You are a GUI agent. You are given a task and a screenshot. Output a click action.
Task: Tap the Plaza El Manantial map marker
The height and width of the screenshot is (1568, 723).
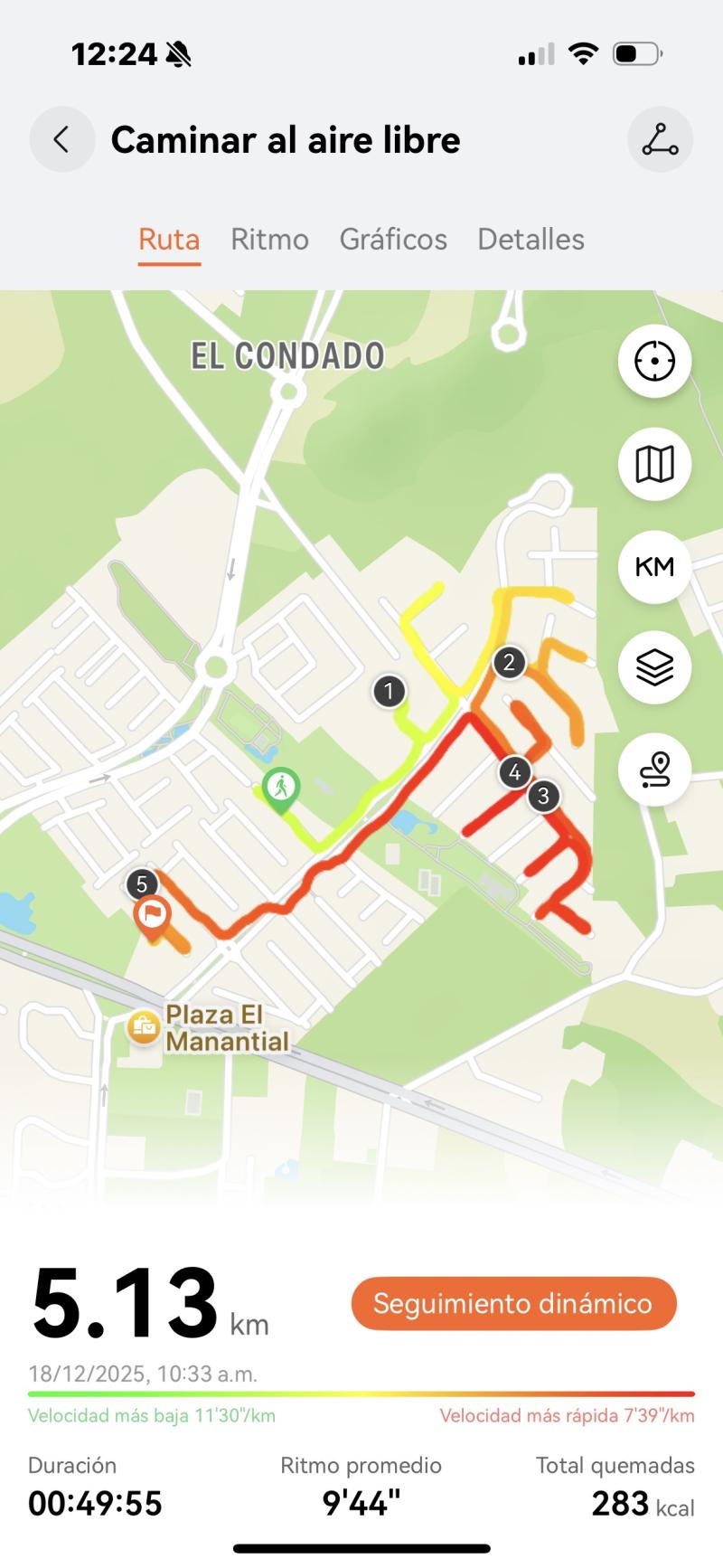144,1026
